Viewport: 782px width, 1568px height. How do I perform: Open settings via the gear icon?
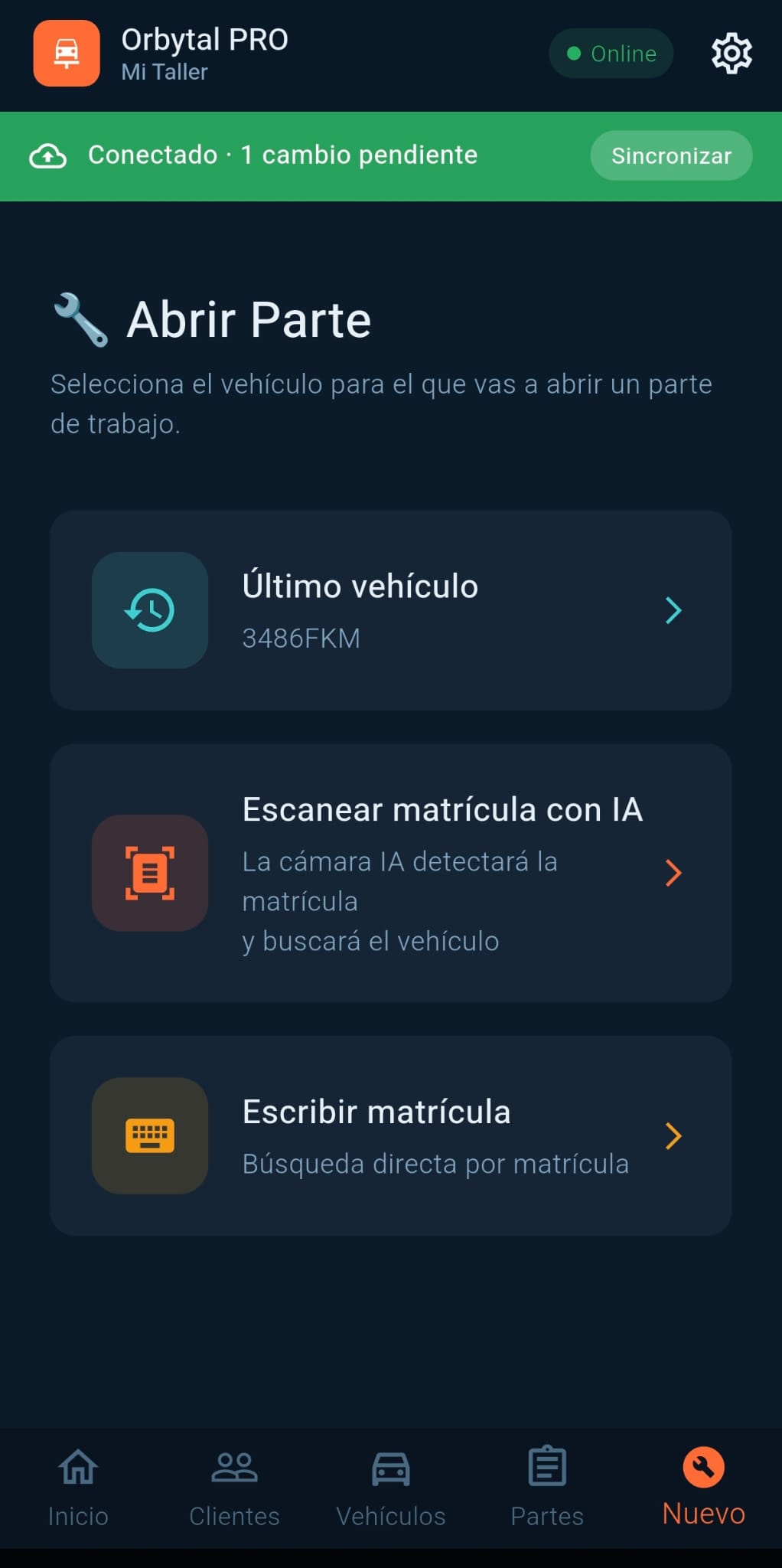tap(731, 53)
